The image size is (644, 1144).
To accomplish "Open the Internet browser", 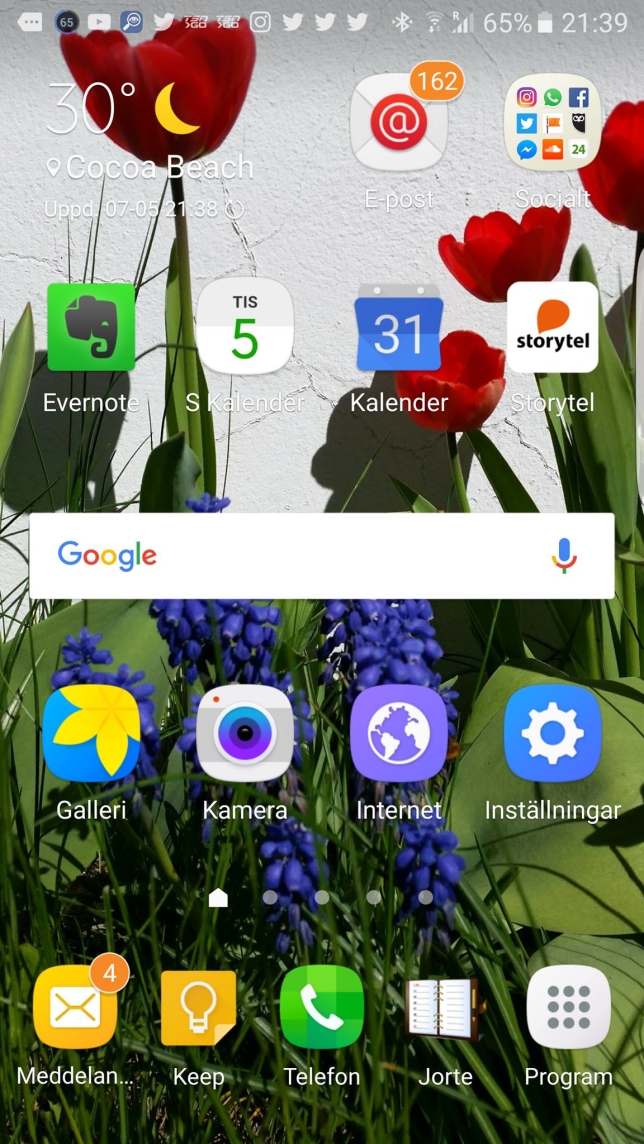I will pos(398,734).
